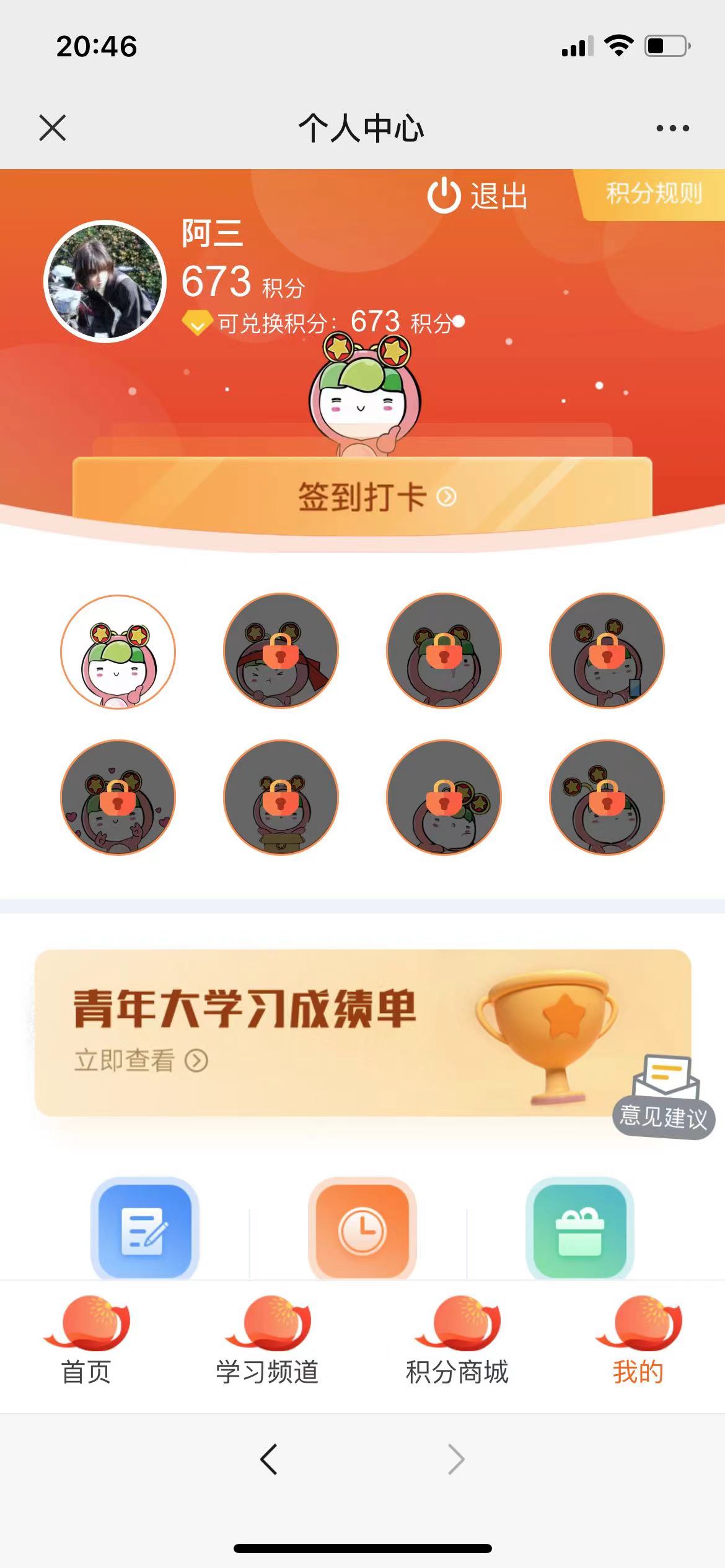Image resolution: width=725 pixels, height=1568 pixels.
Task: Open the orange clock icon
Action: 362,1229
